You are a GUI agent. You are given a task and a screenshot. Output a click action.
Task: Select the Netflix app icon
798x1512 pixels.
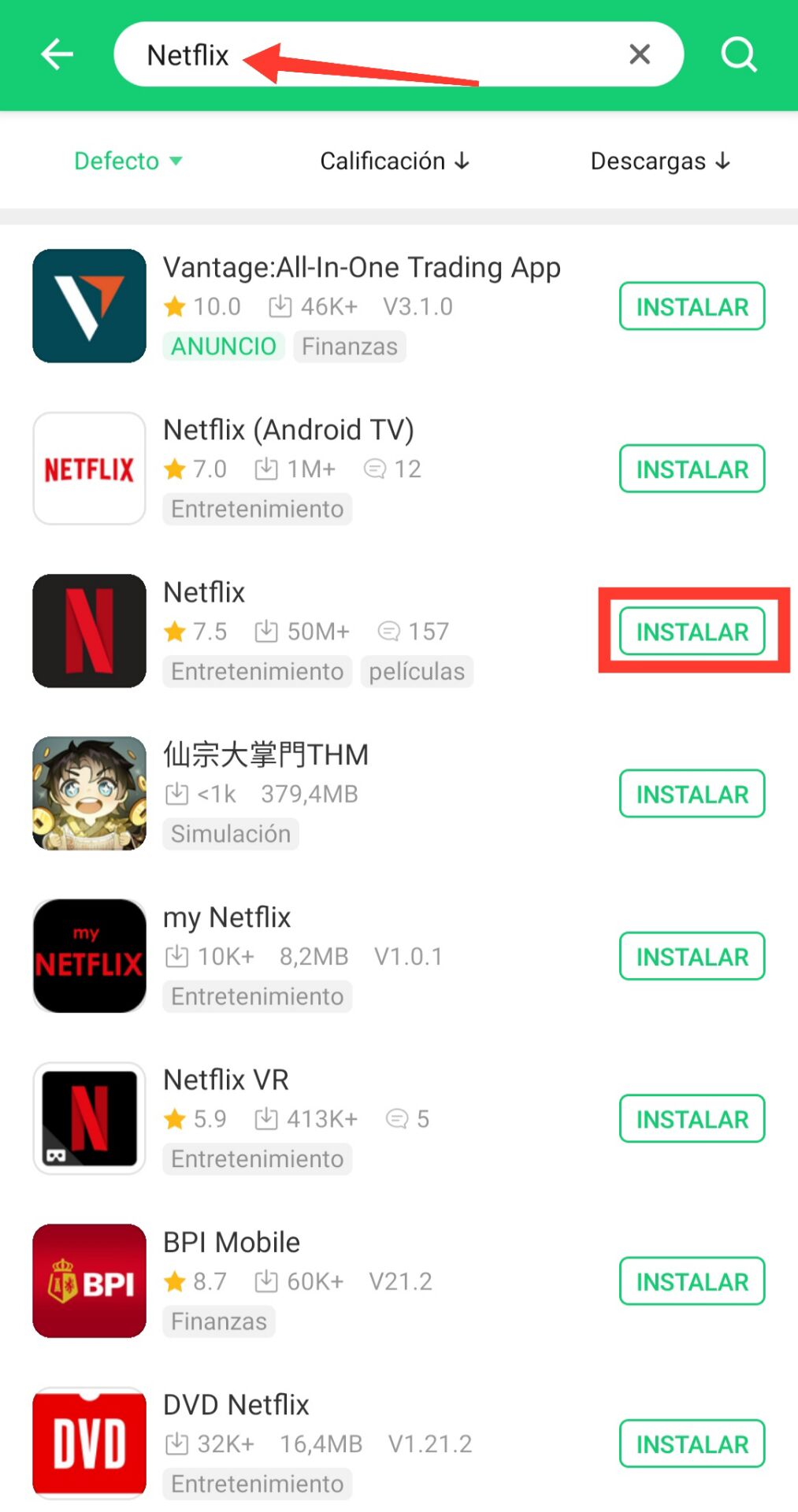pyautogui.click(x=88, y=631)
